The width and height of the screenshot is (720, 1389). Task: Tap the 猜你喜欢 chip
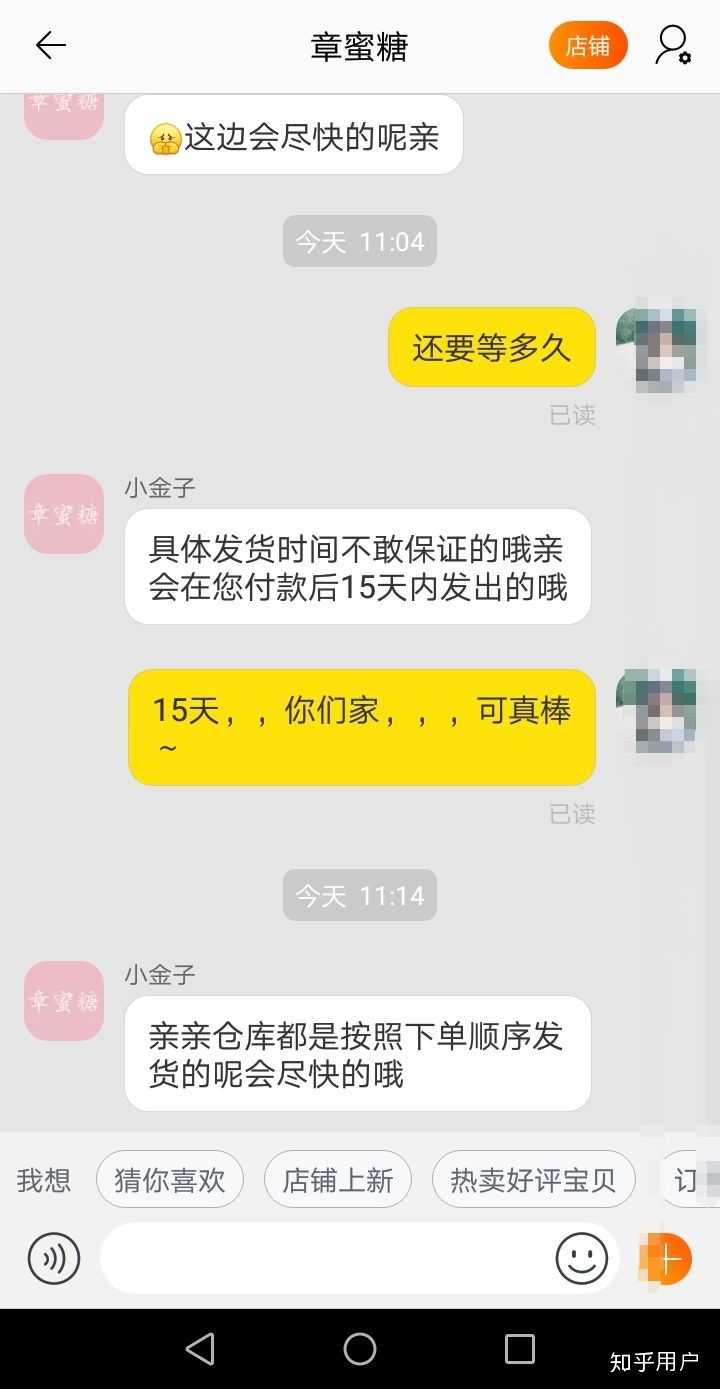pos(170,1180)
